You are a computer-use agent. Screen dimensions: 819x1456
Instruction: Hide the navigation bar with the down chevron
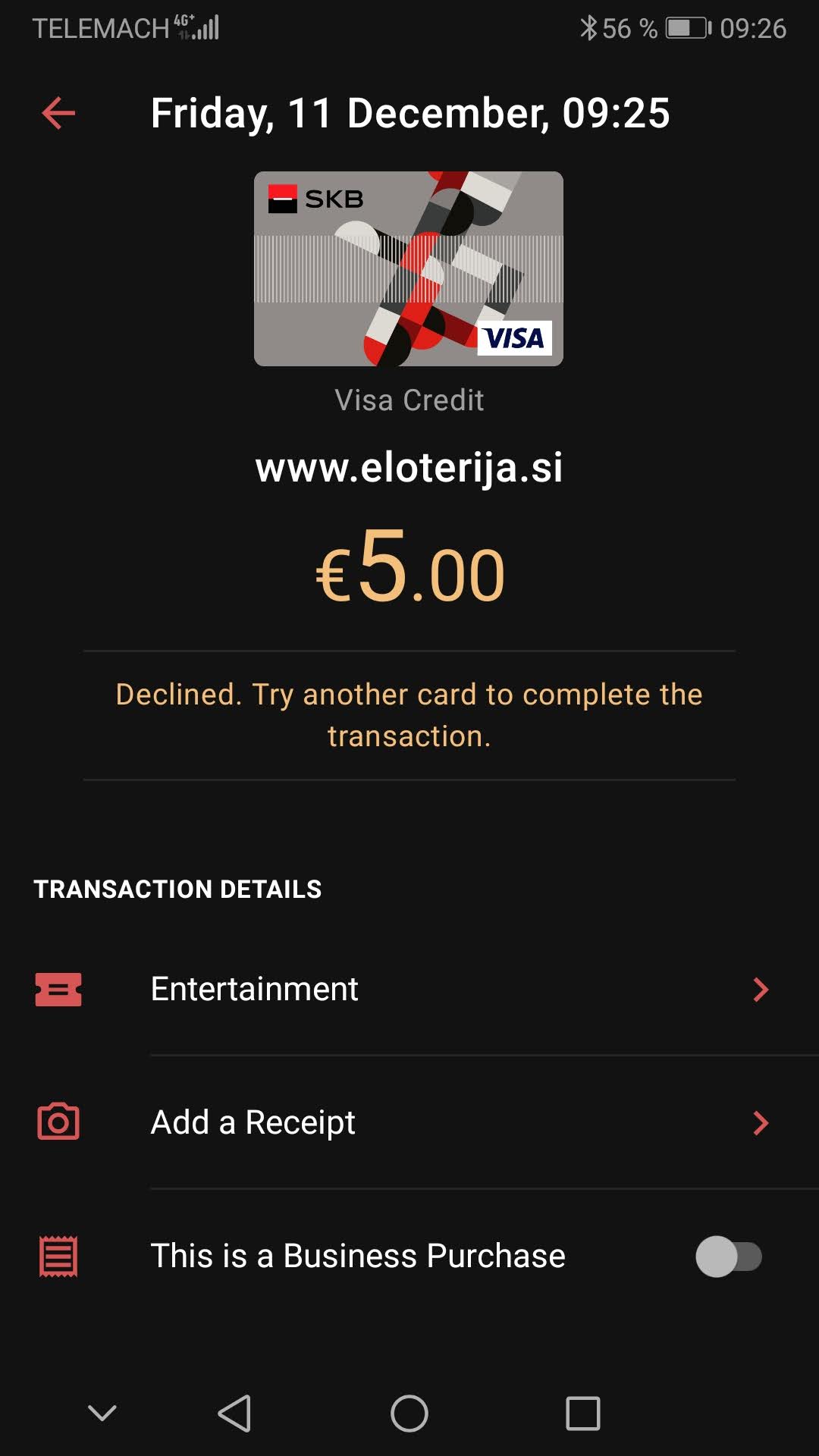[102, 1413]
